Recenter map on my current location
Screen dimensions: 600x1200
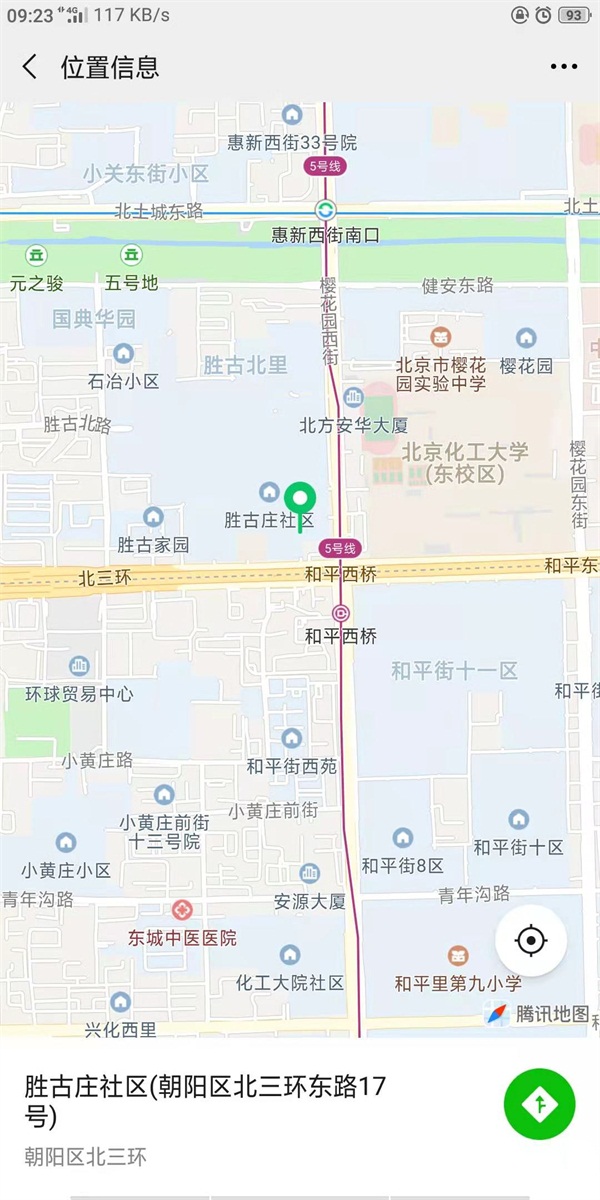[x=531, y=941]
